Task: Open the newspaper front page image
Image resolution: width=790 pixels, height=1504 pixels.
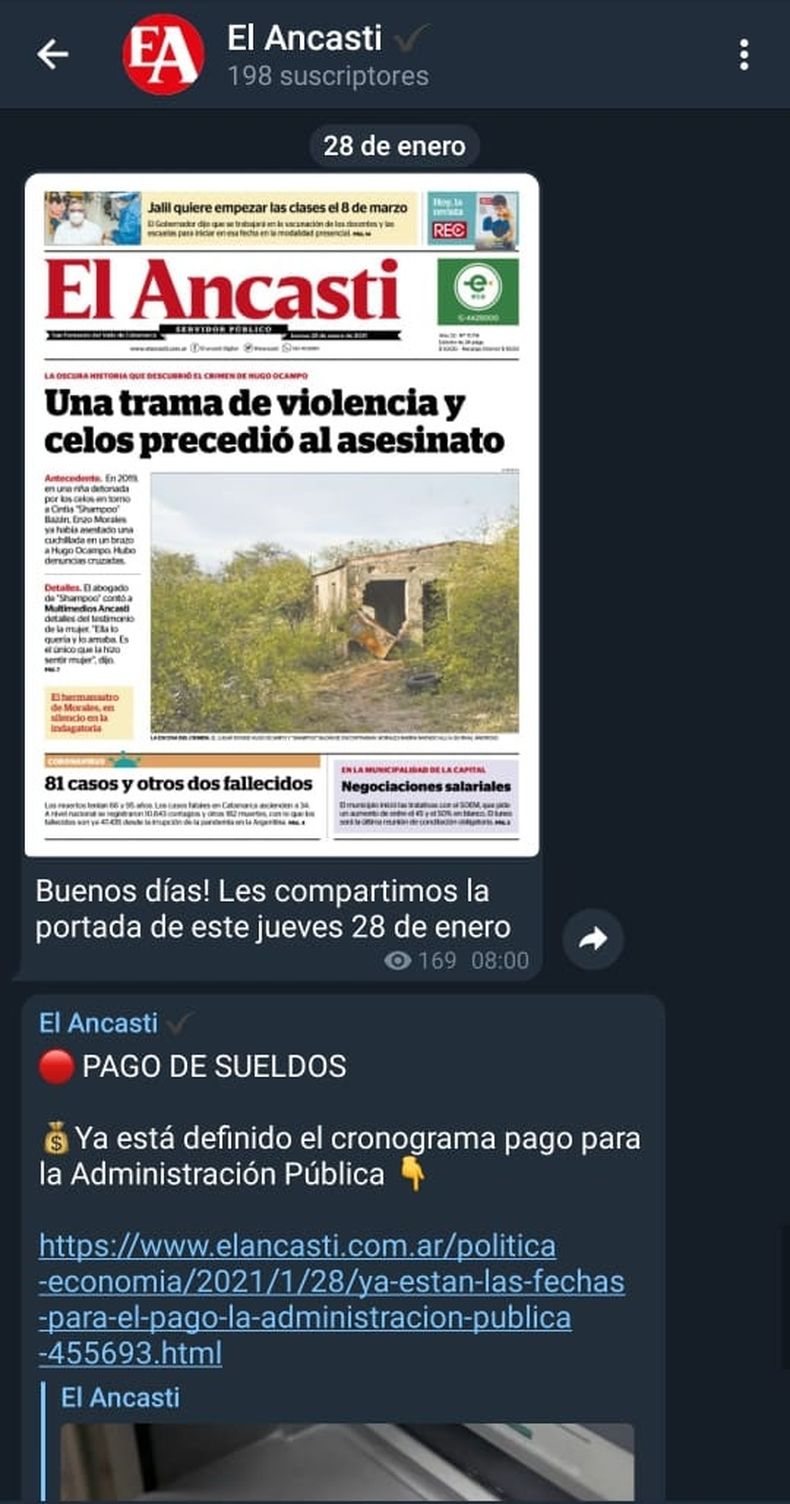Action: coord(282,515)
